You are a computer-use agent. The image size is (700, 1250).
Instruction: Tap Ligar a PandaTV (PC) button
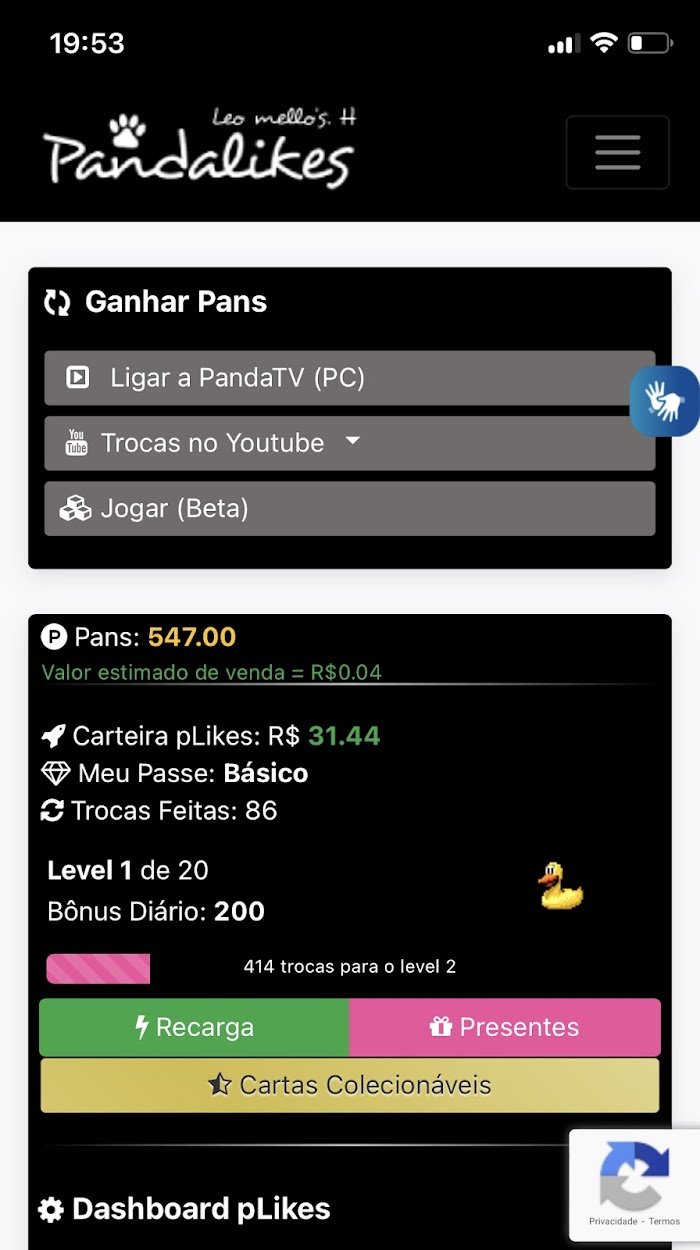tap(349, 377)
